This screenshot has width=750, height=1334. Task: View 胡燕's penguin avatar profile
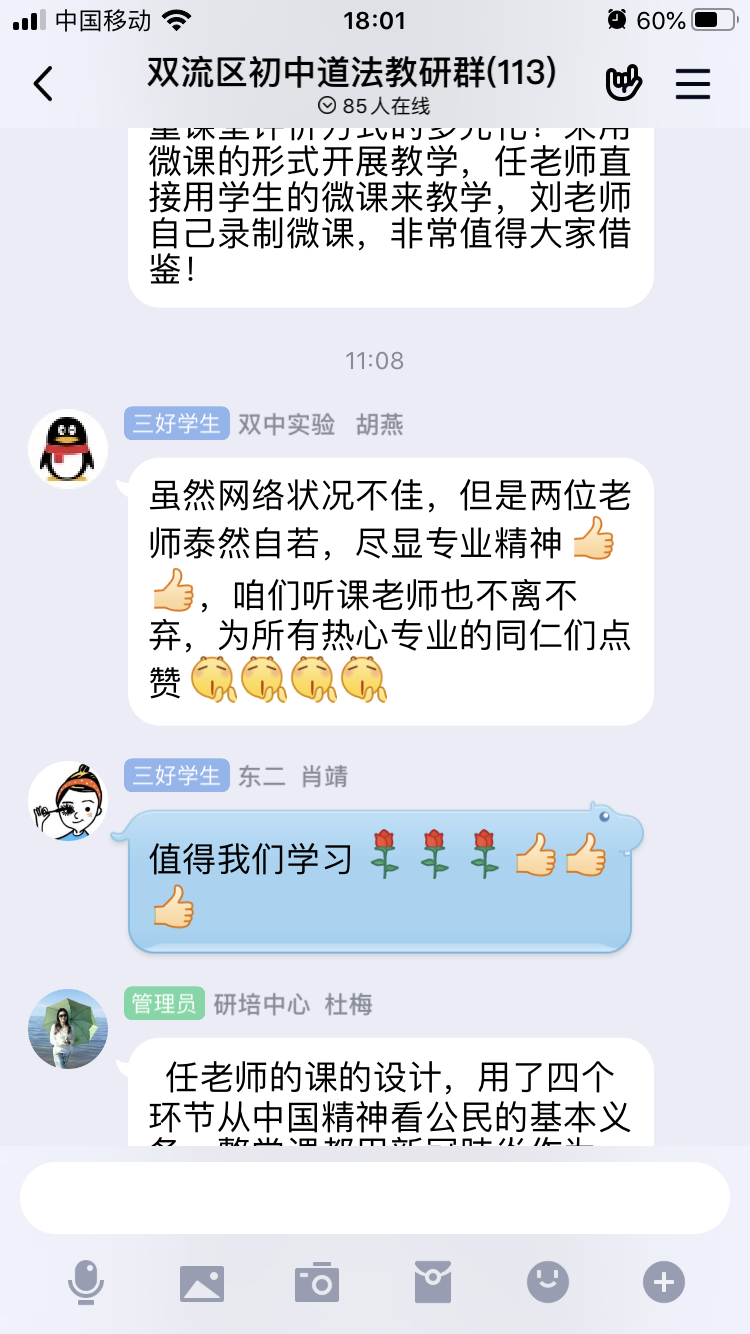tap(68, 449)
